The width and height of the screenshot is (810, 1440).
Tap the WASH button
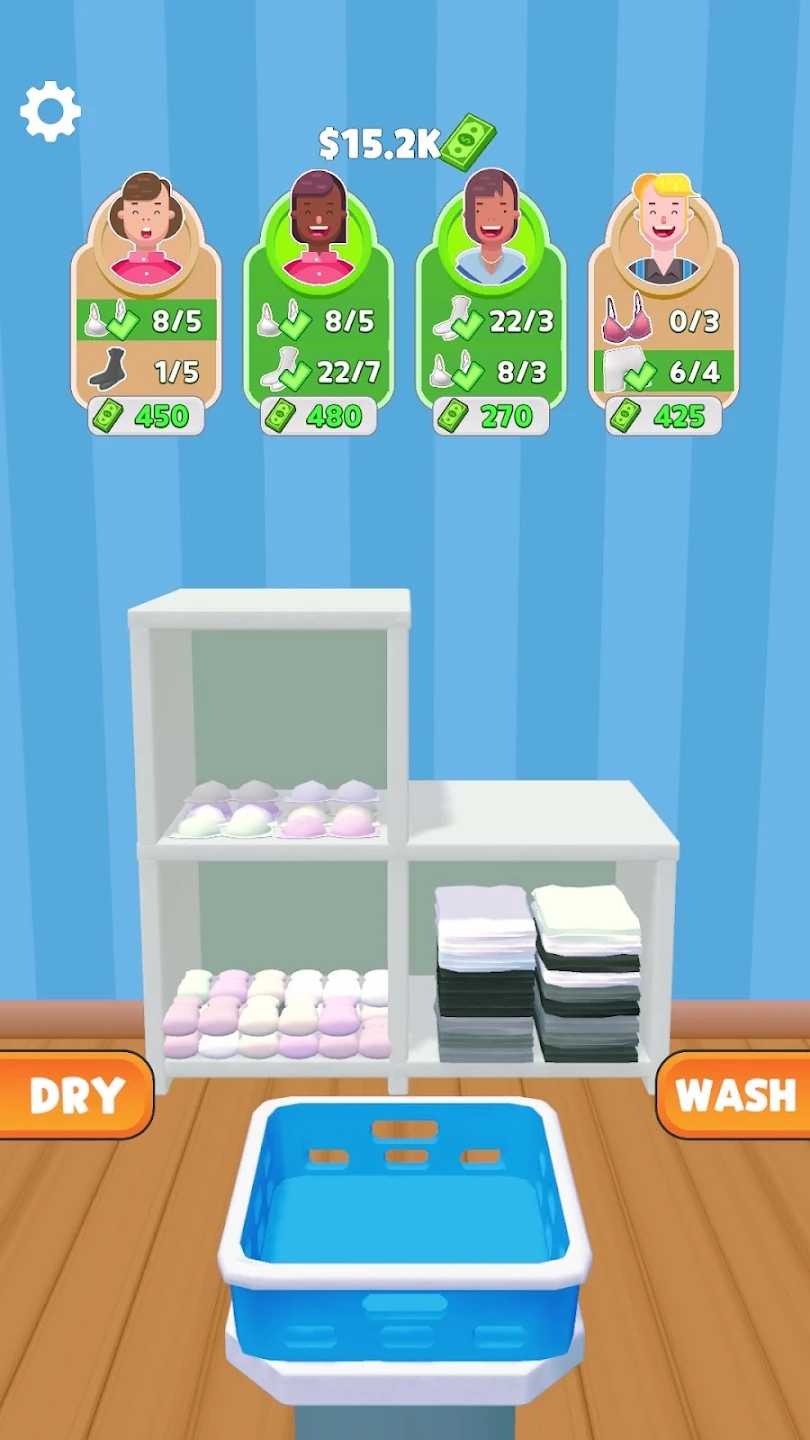[735, 1095]
